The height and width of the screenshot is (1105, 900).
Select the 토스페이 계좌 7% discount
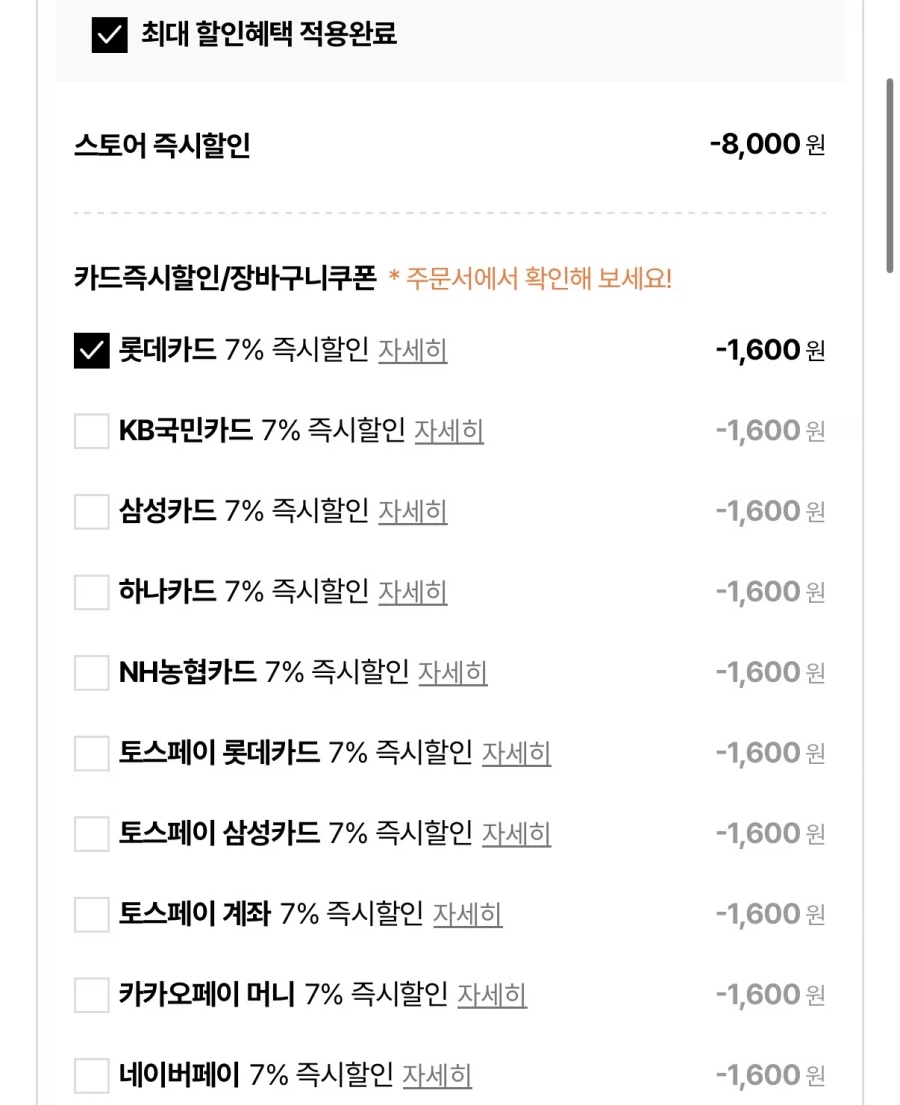[89, 914]
